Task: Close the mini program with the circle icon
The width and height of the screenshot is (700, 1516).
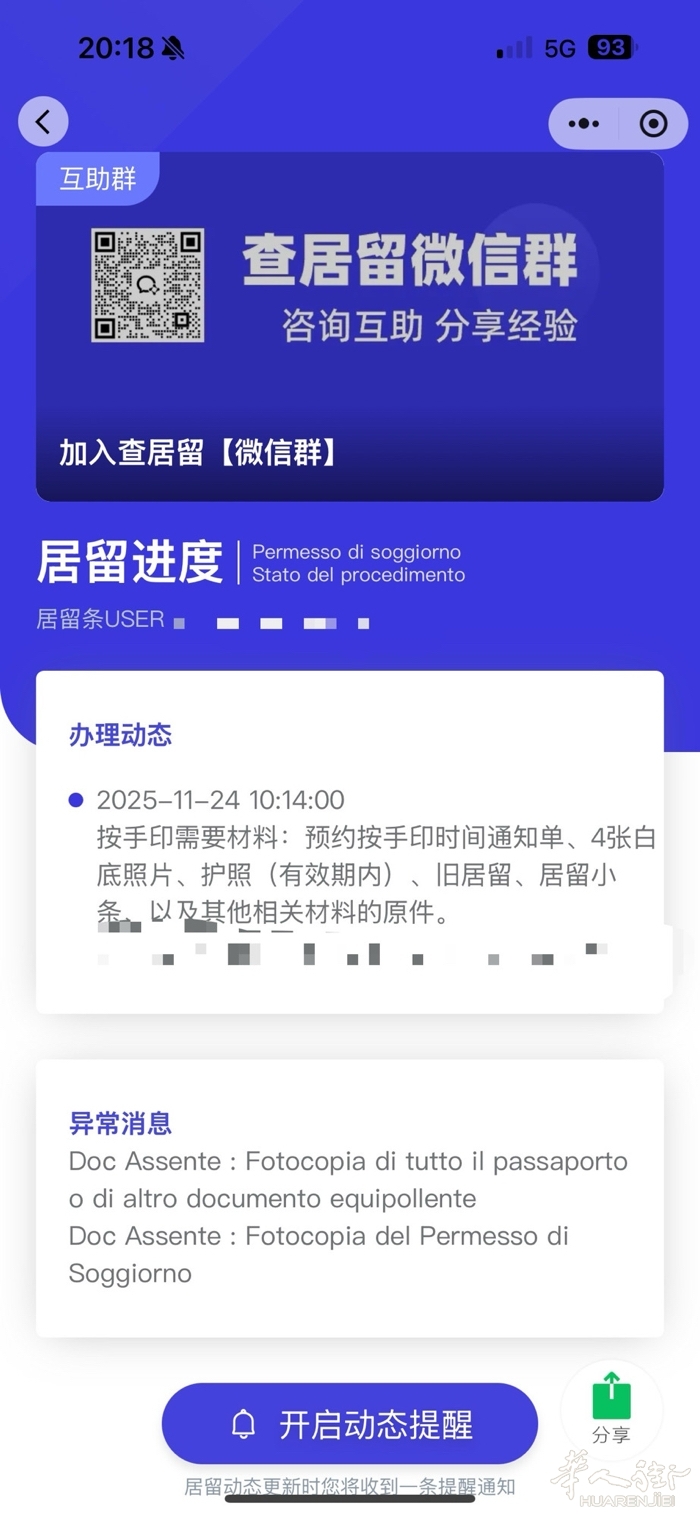Action: pos(653,124)
